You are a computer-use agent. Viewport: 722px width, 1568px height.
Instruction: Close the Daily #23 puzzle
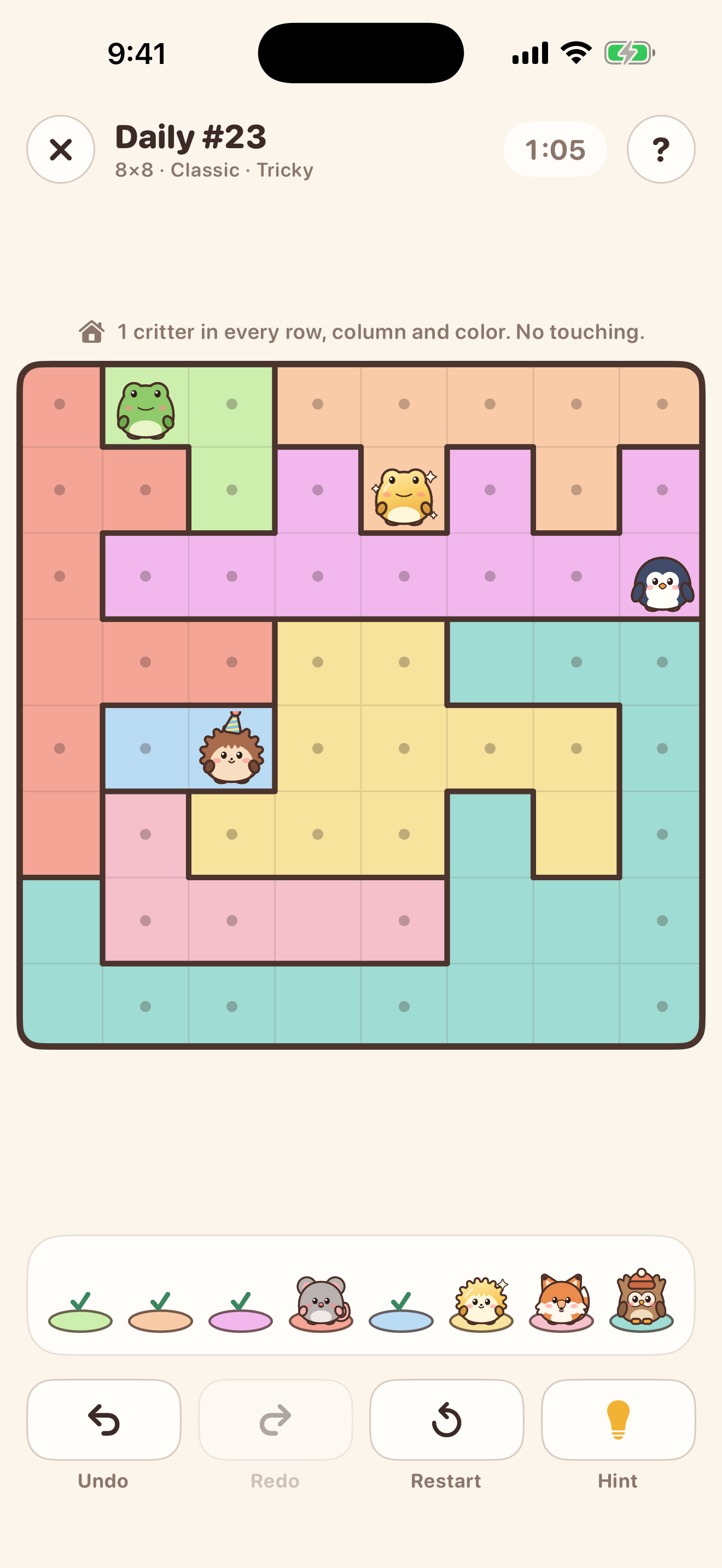pos(60,149)
